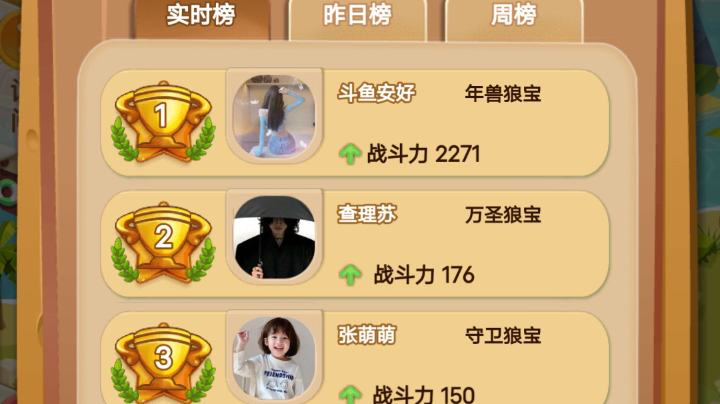720x404 pixels.
Task: Switch to the 实时榜 tab
Action: coord(202,16)
